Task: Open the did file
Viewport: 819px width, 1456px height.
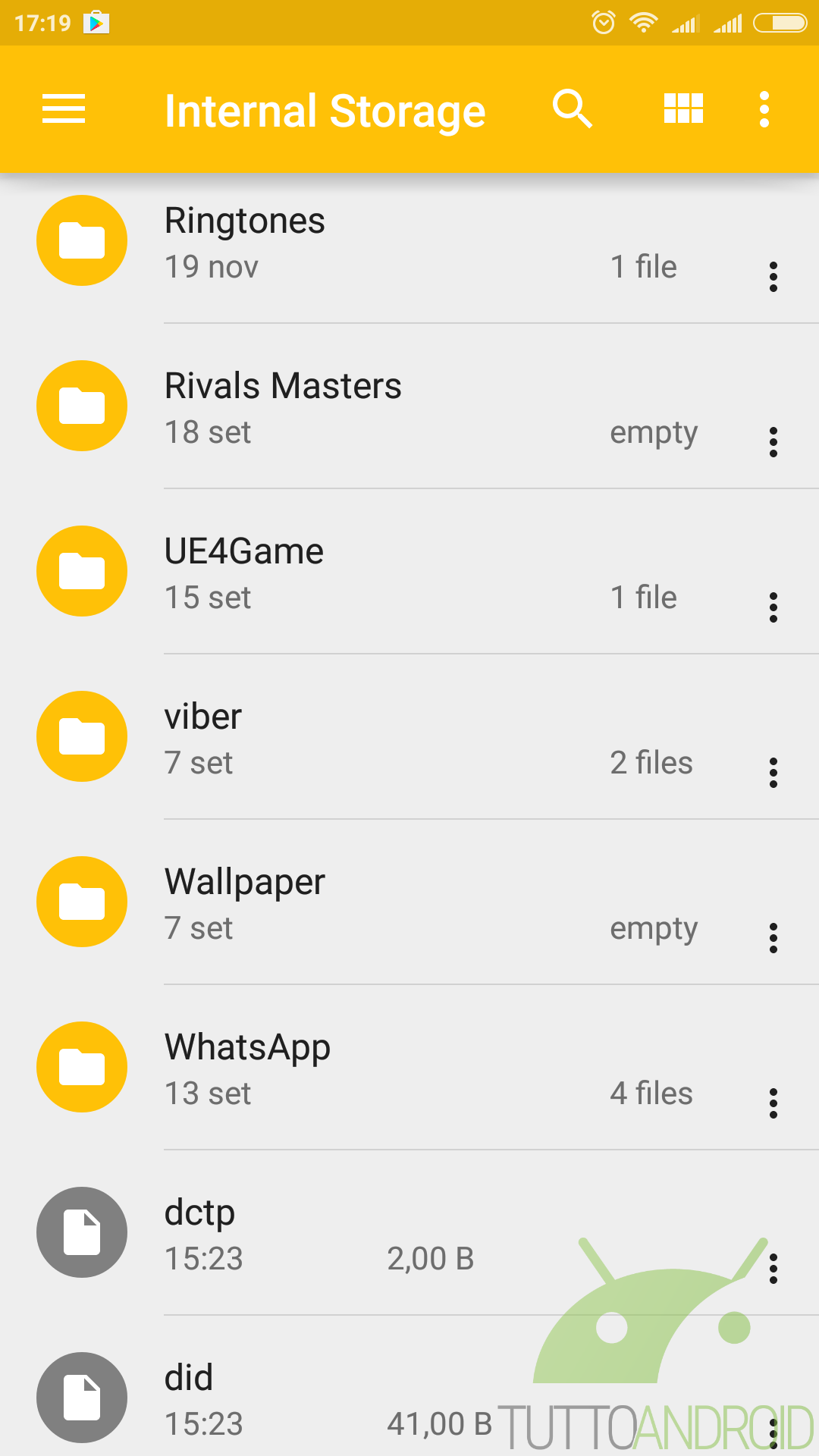Action: 409,1386
